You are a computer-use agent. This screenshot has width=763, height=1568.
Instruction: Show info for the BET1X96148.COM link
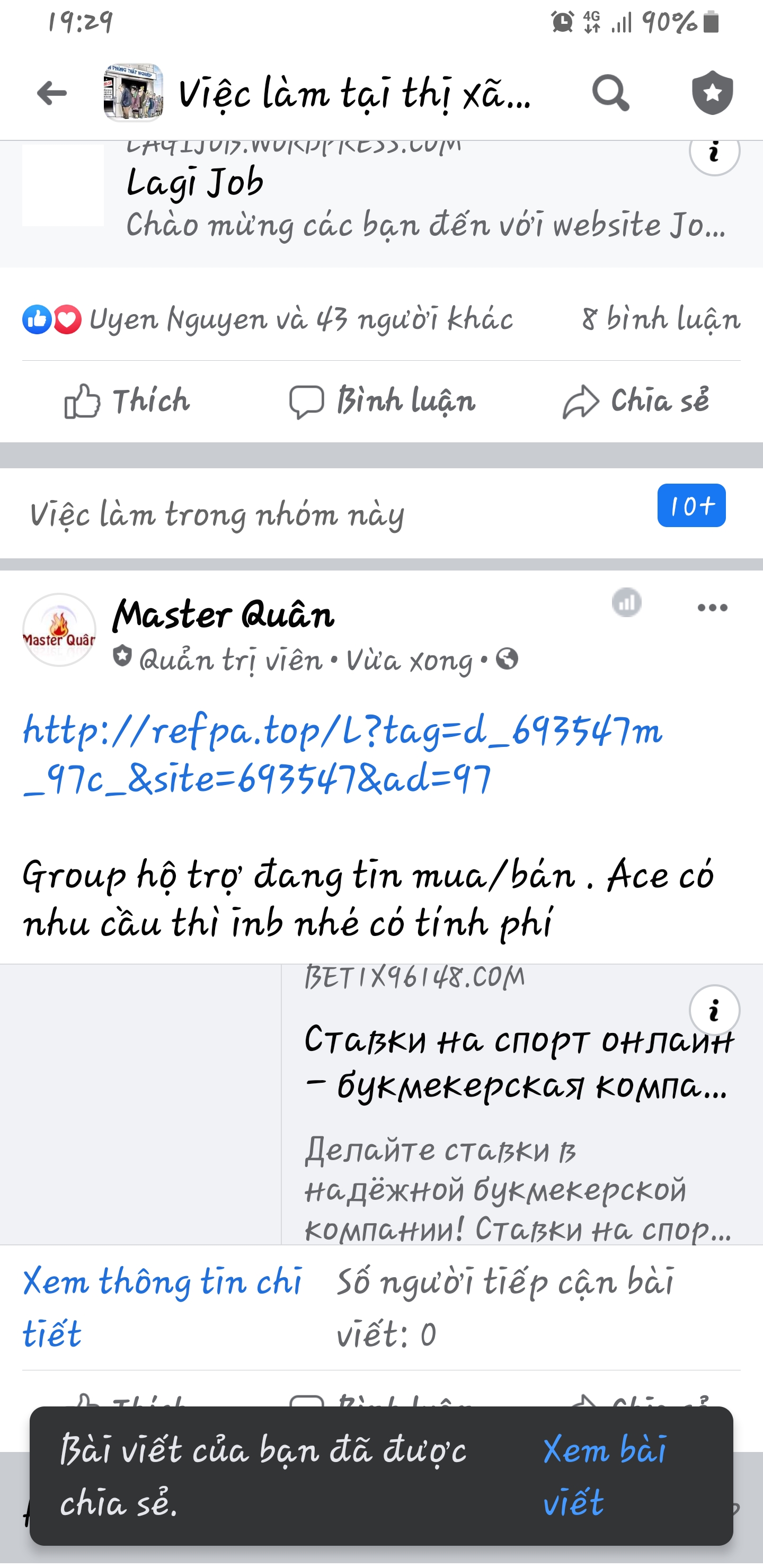[714, 1010]
